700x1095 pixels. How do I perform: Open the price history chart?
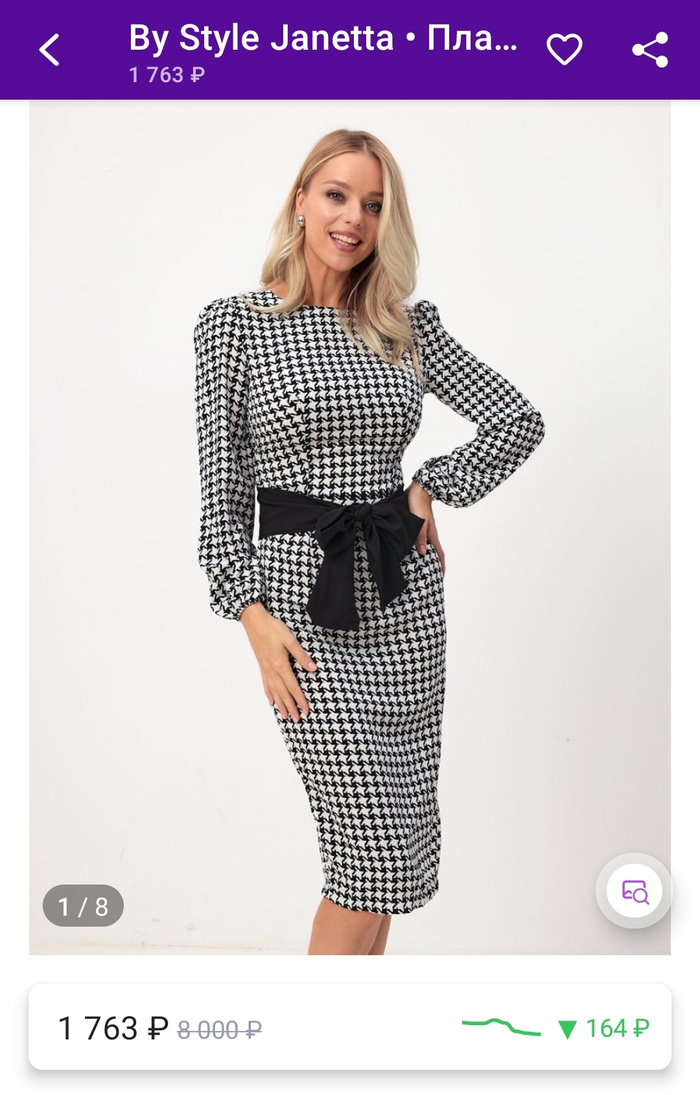[501, 1026]
